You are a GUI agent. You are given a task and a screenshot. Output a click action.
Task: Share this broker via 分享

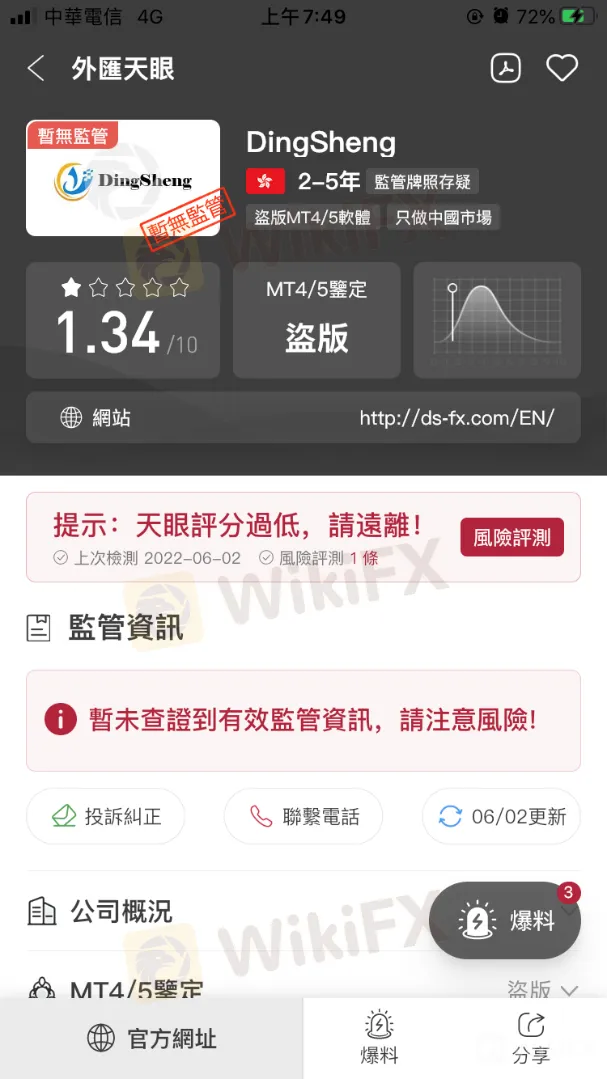(x=530, y=1037)
